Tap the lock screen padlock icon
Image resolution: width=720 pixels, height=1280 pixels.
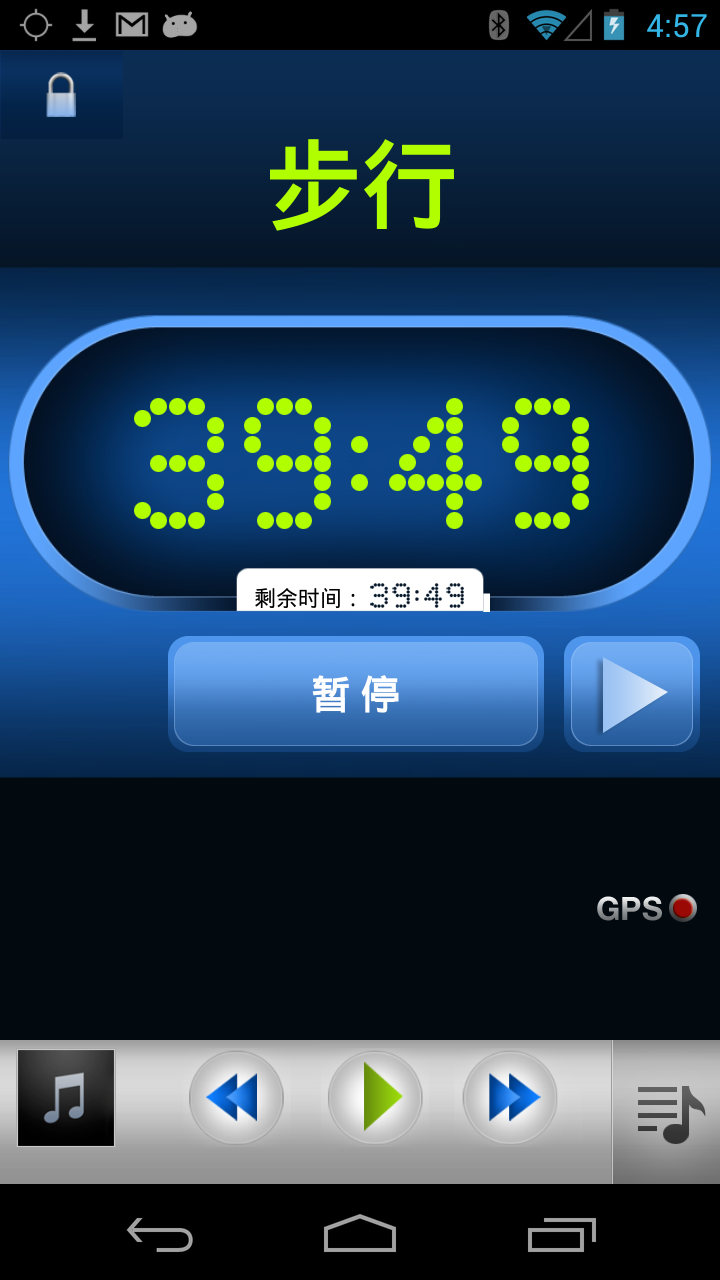pyautogui.click(x=61, y=96)
